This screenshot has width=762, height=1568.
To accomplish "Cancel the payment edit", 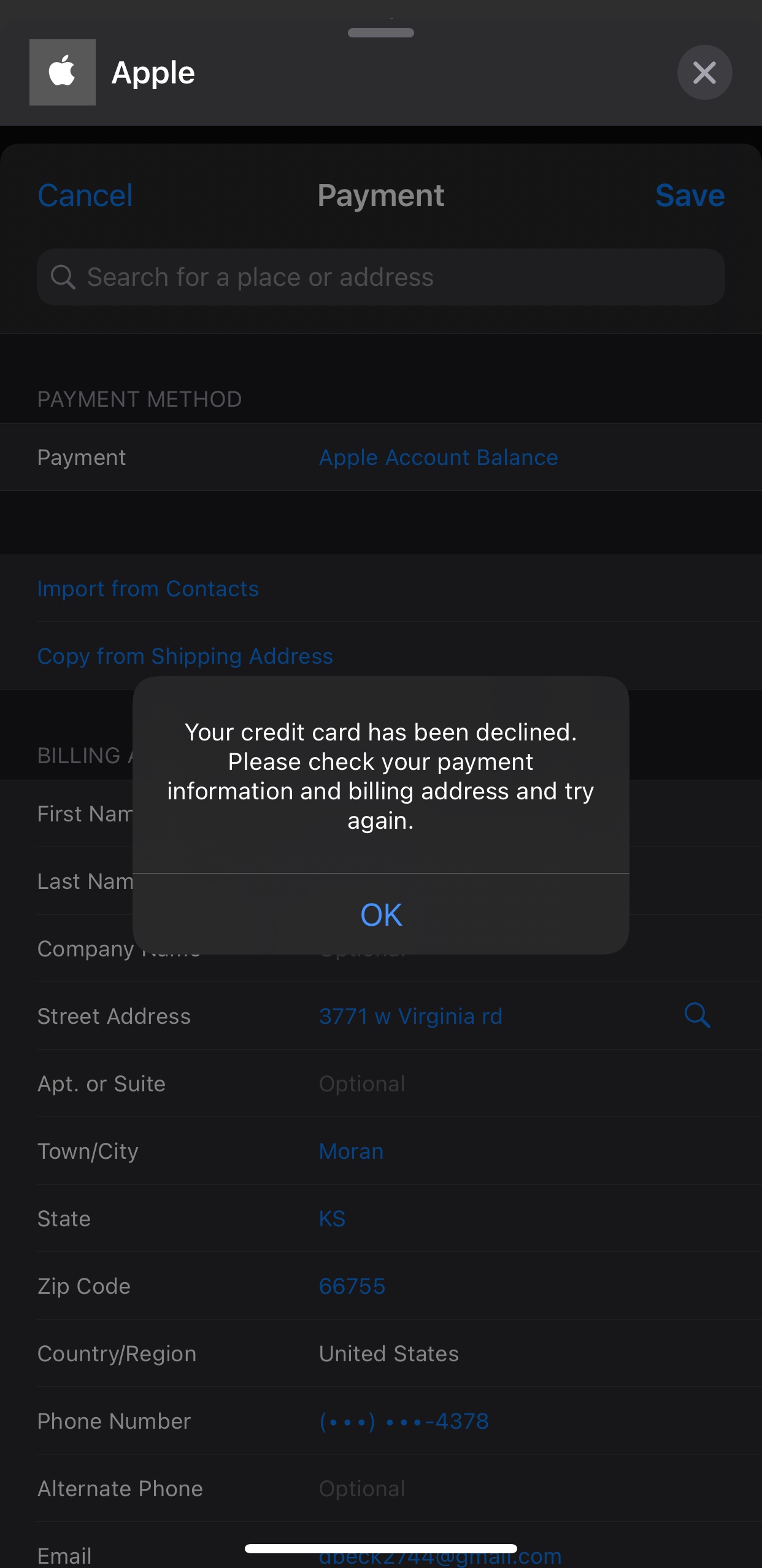I will pos(85,196).
